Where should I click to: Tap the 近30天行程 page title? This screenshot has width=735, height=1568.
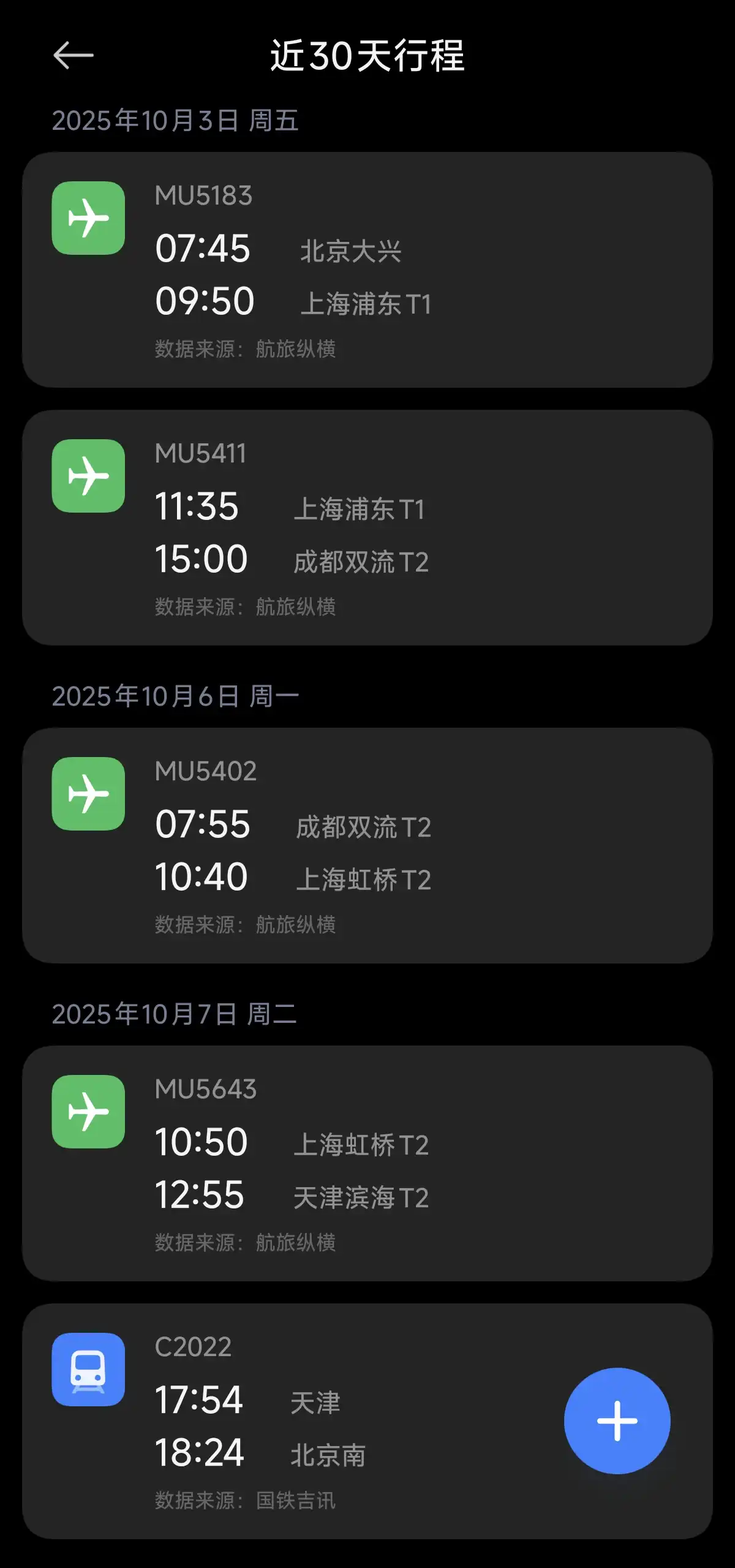tap(367, 56)
